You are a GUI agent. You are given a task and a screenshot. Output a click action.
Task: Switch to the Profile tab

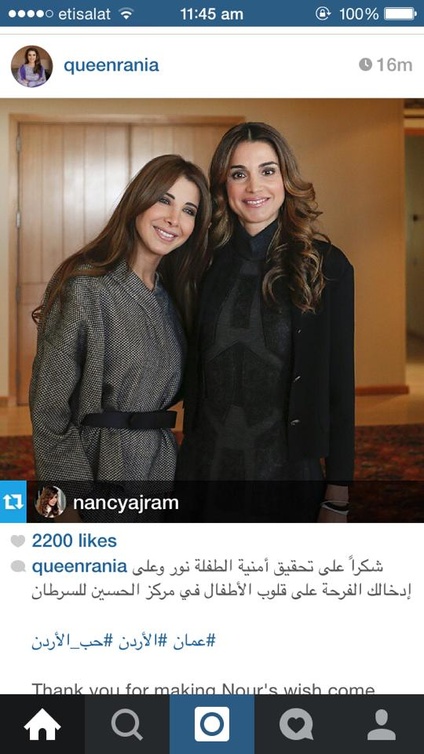(x=382, y=724)
